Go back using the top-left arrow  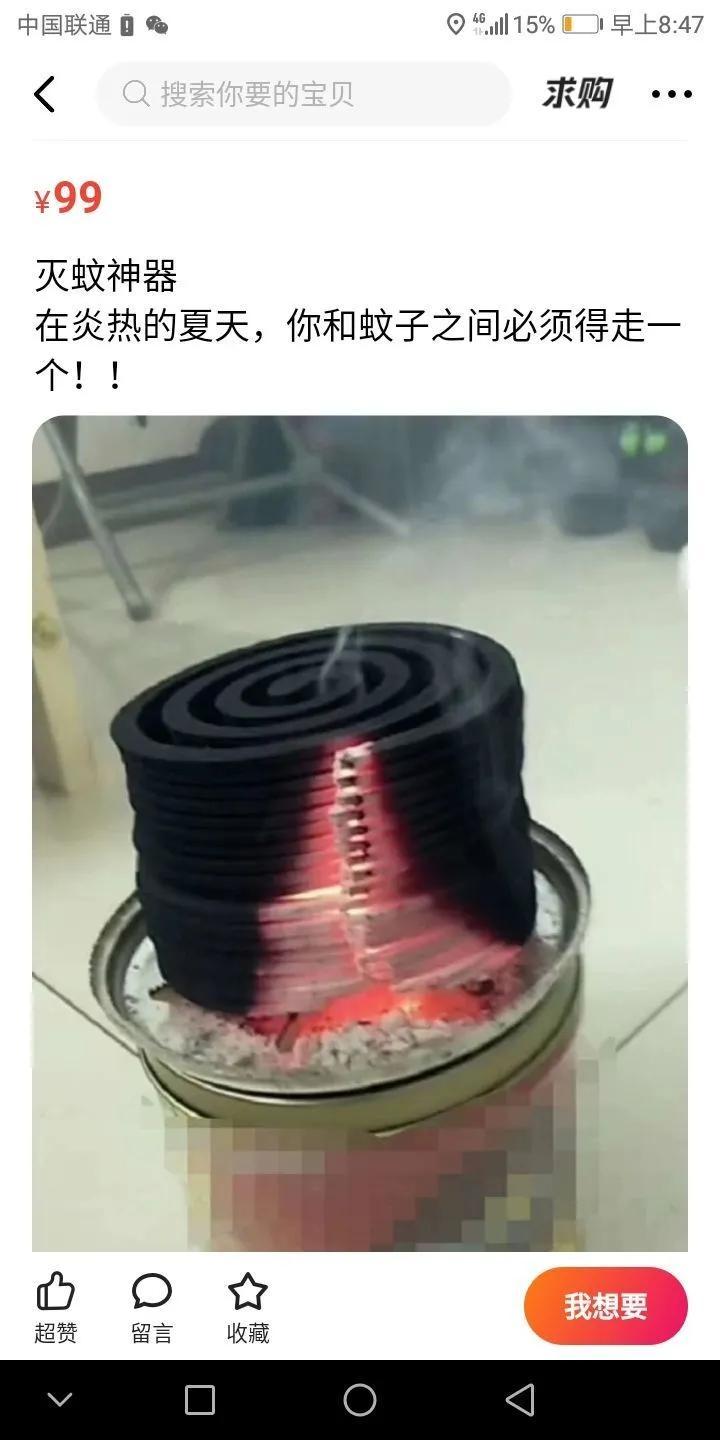tap(44, 94)
